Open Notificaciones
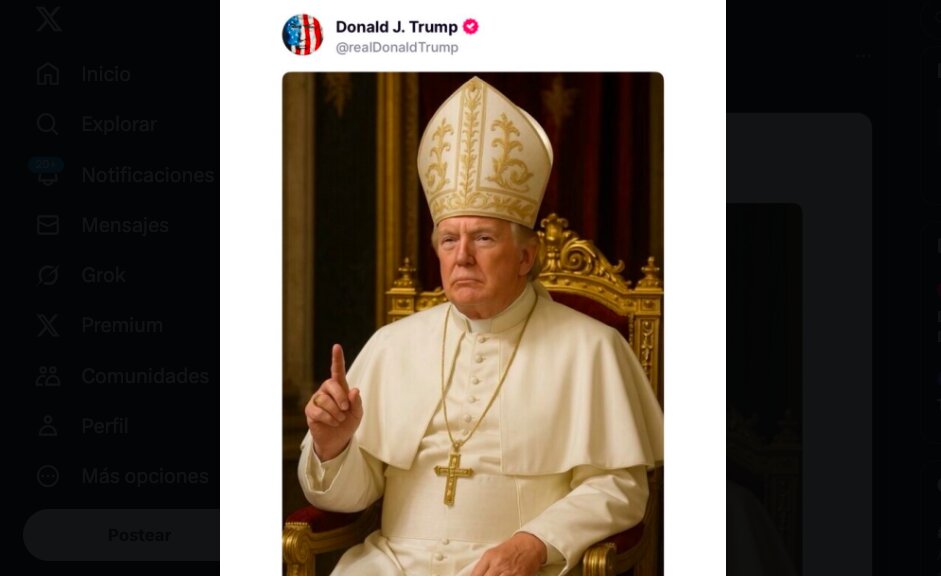941x576 pixels. [146, 175]
